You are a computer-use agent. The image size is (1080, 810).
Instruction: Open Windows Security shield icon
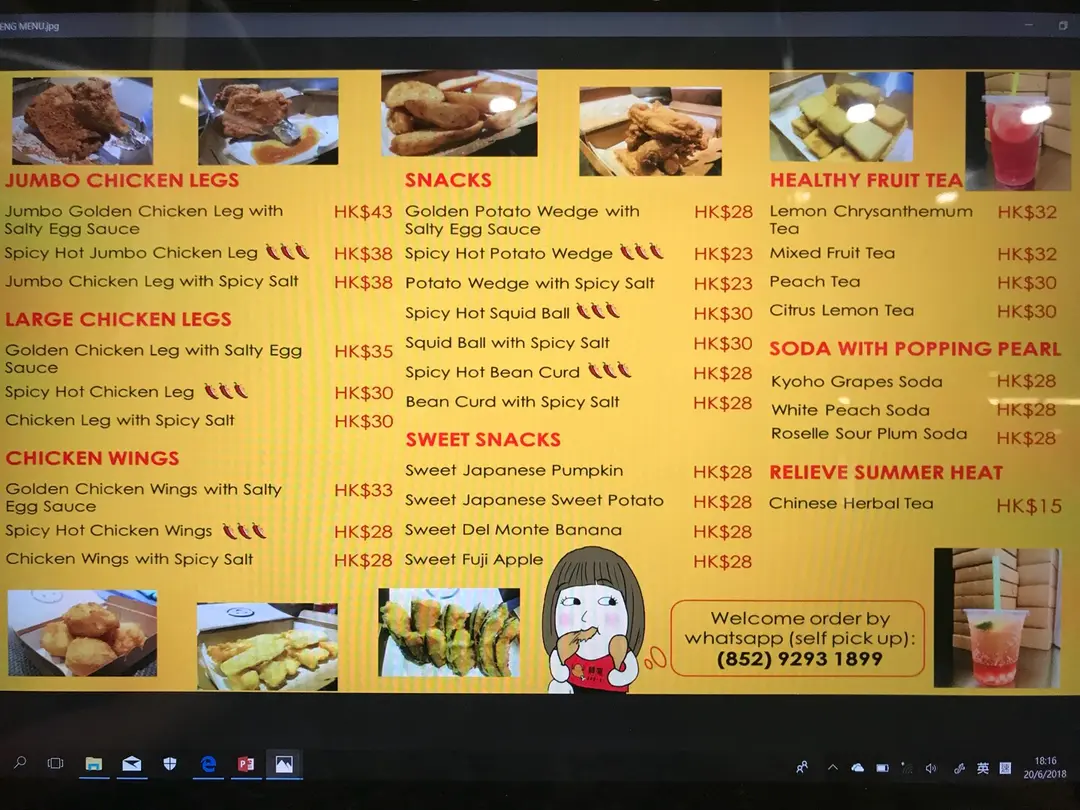tap(170, 764)
